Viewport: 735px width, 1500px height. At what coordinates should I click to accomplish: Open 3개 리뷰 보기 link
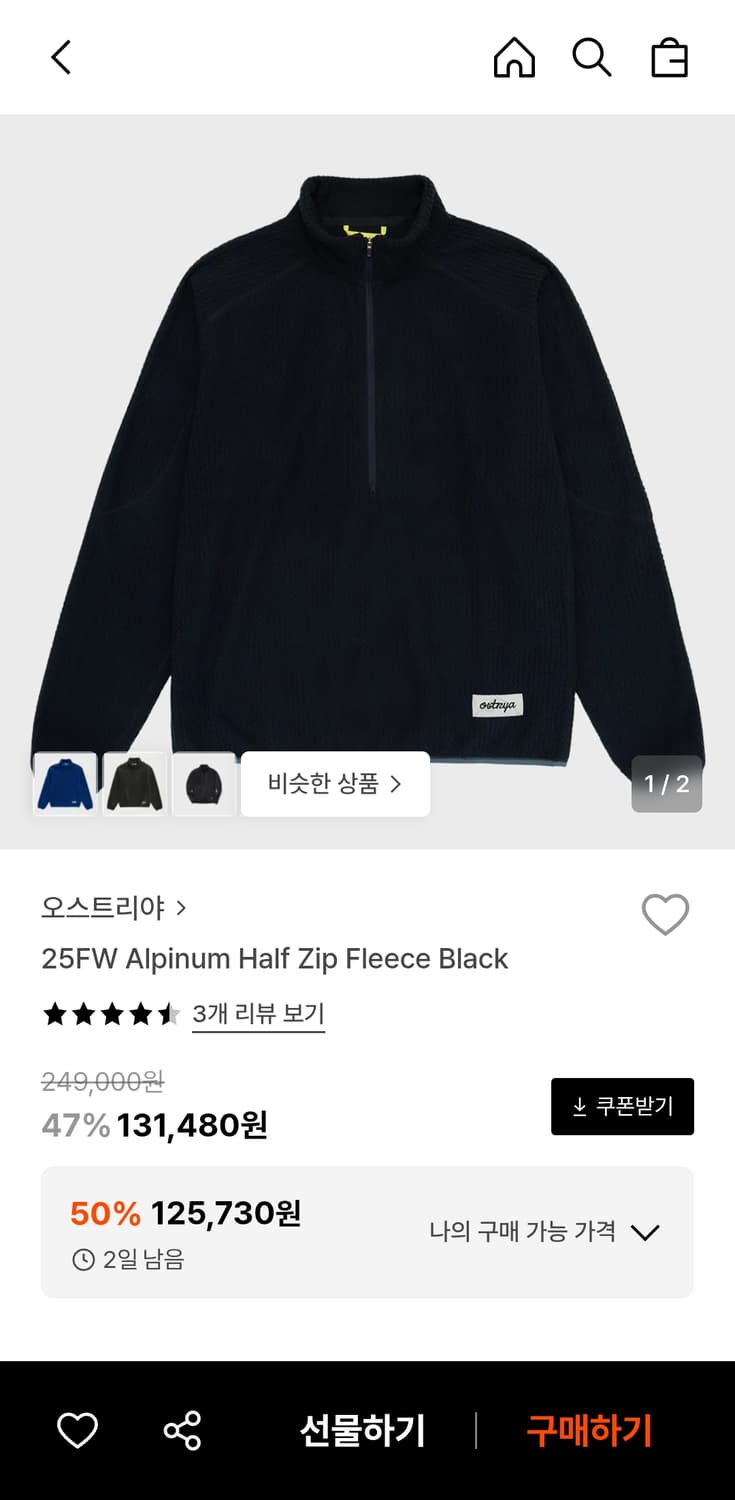tap(258, 1014)
